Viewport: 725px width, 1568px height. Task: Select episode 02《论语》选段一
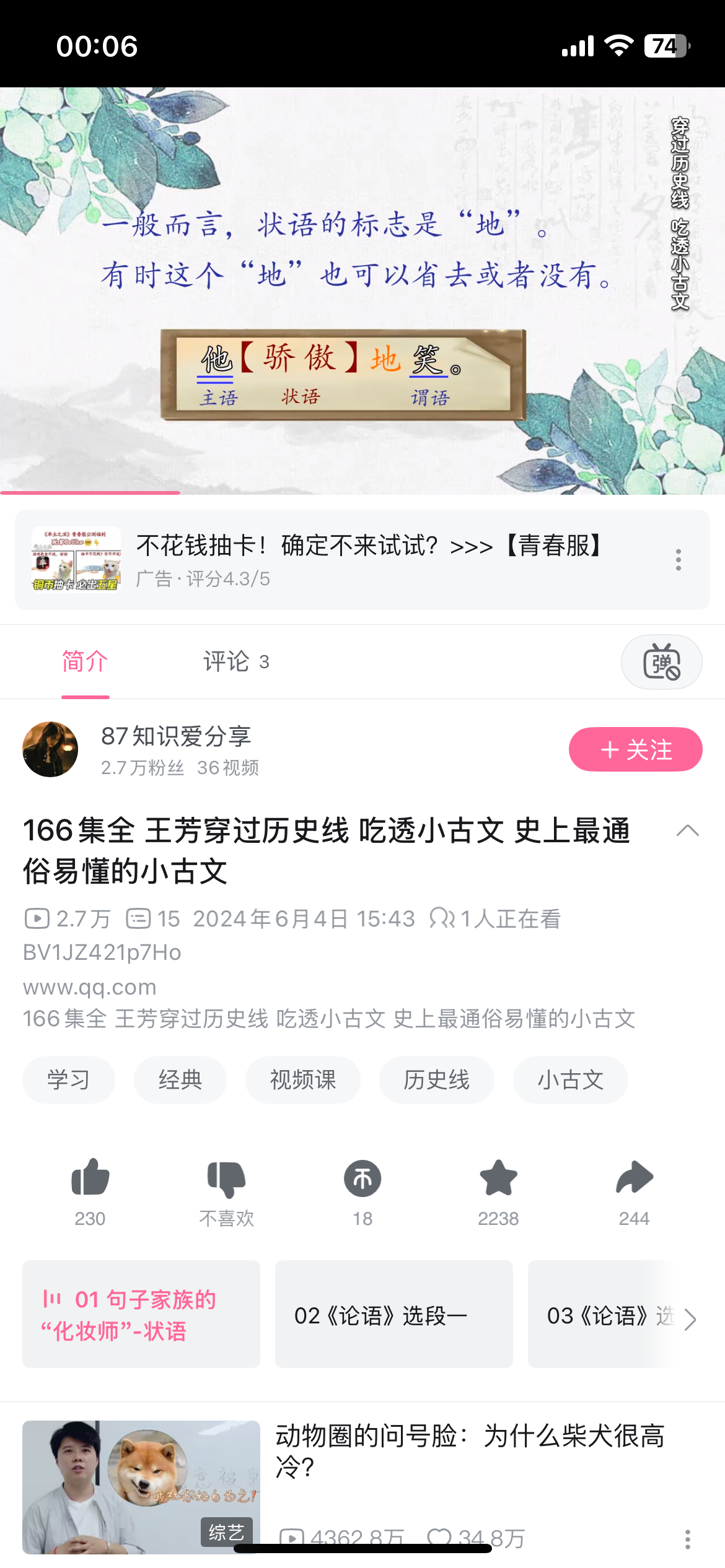tap(393, 1314)
